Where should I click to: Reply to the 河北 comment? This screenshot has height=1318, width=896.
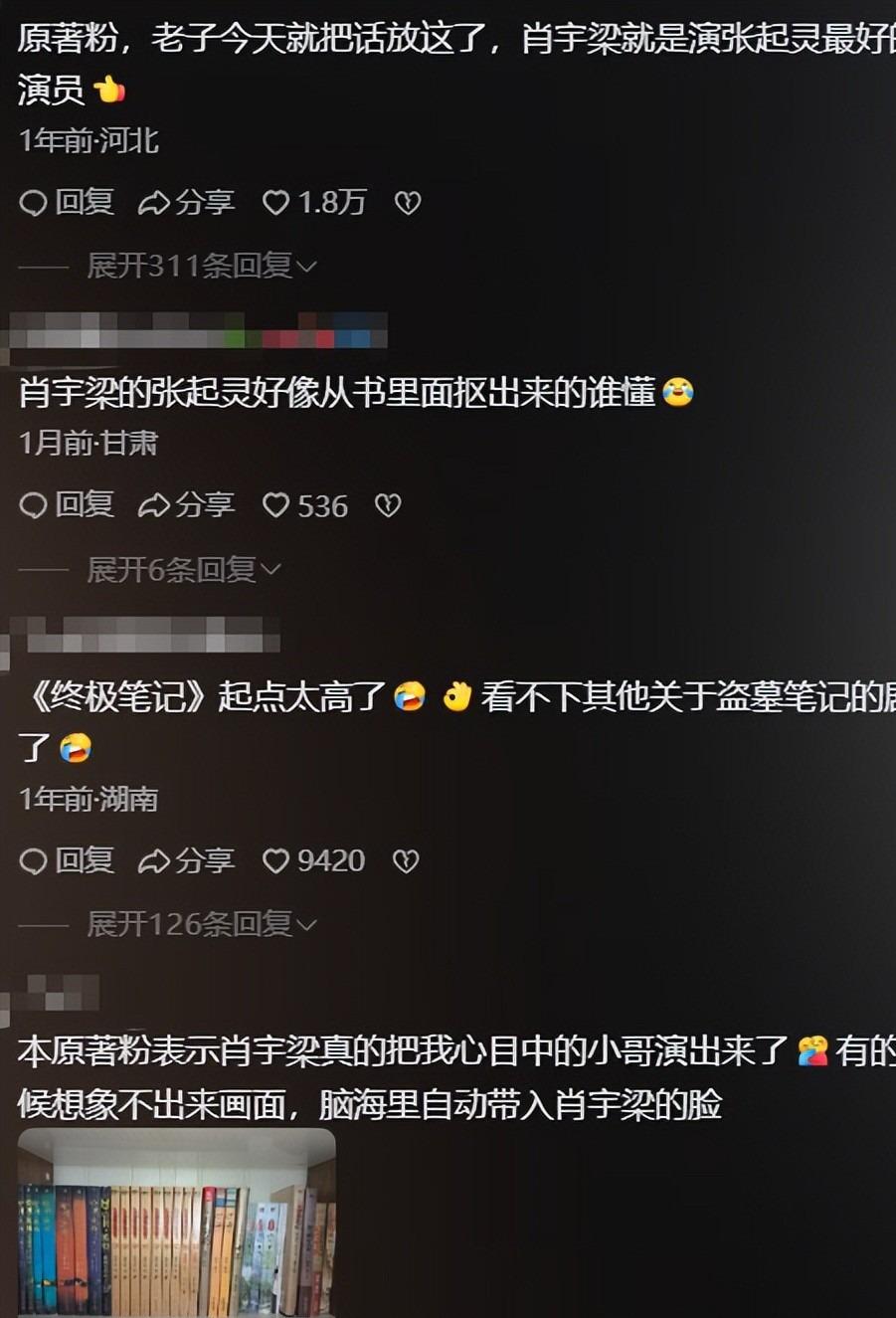67,203
